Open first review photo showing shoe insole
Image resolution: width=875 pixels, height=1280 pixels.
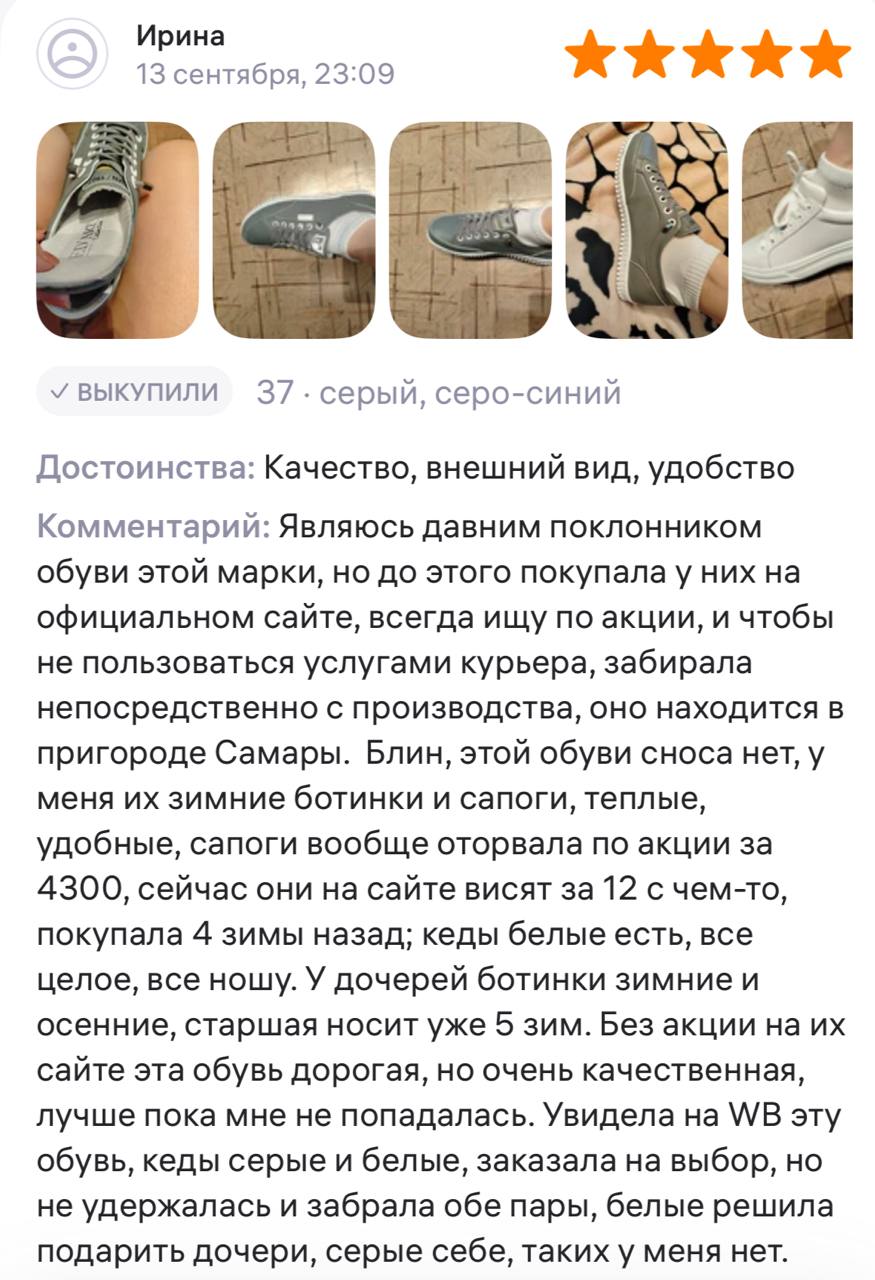[117, 230]
